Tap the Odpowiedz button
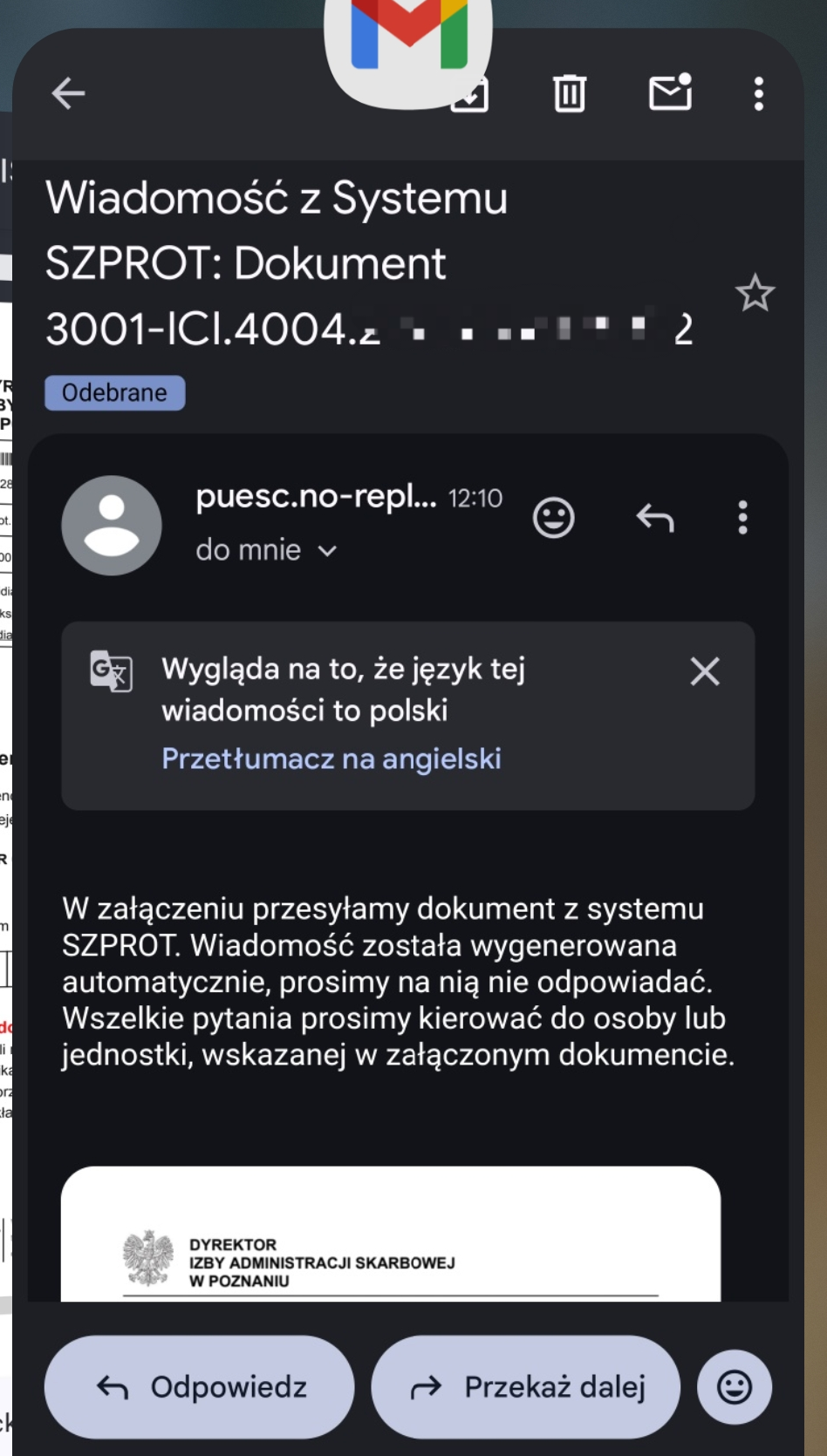Image resolution: width=827 pixels, height=1456 pixels. [200, 1386]
